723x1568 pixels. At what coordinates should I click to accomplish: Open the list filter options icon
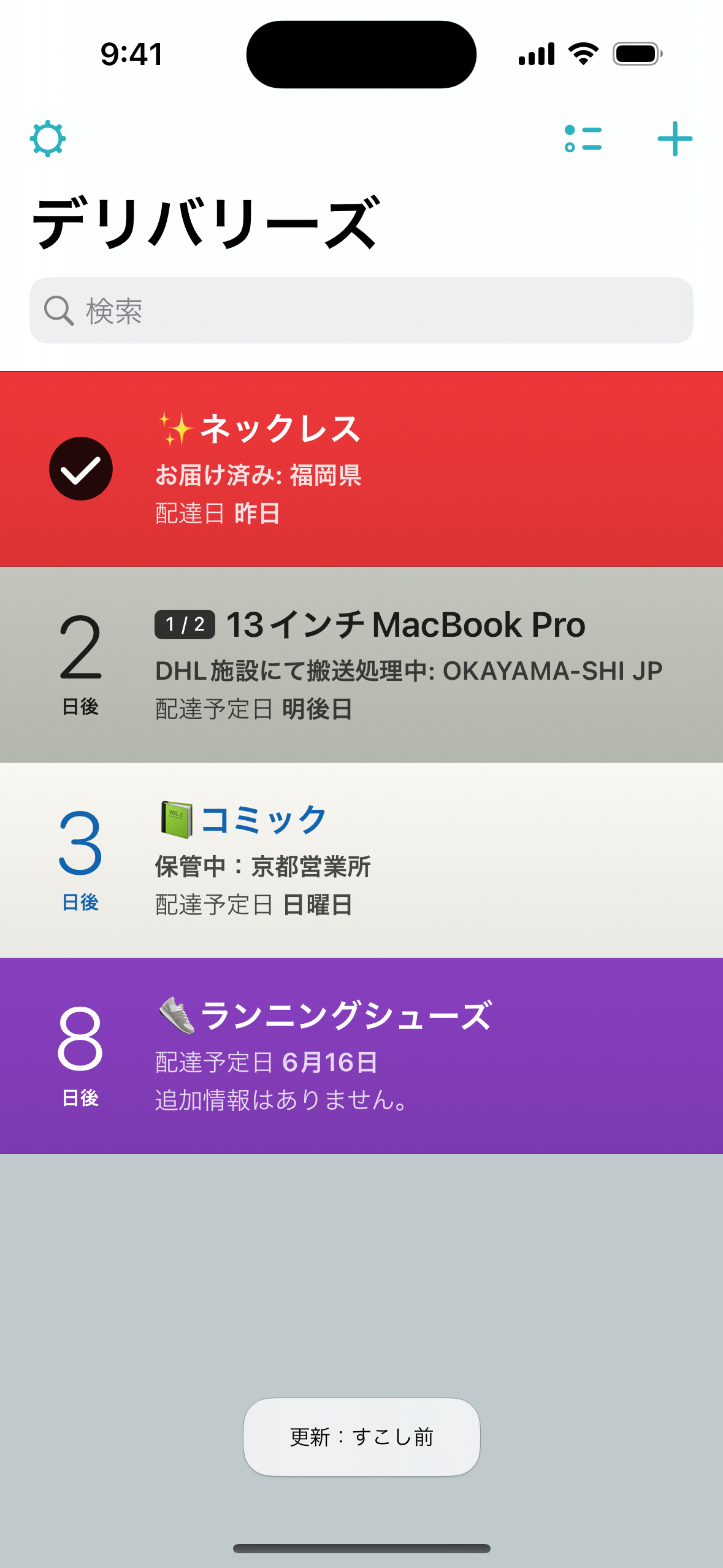point(583,139)
